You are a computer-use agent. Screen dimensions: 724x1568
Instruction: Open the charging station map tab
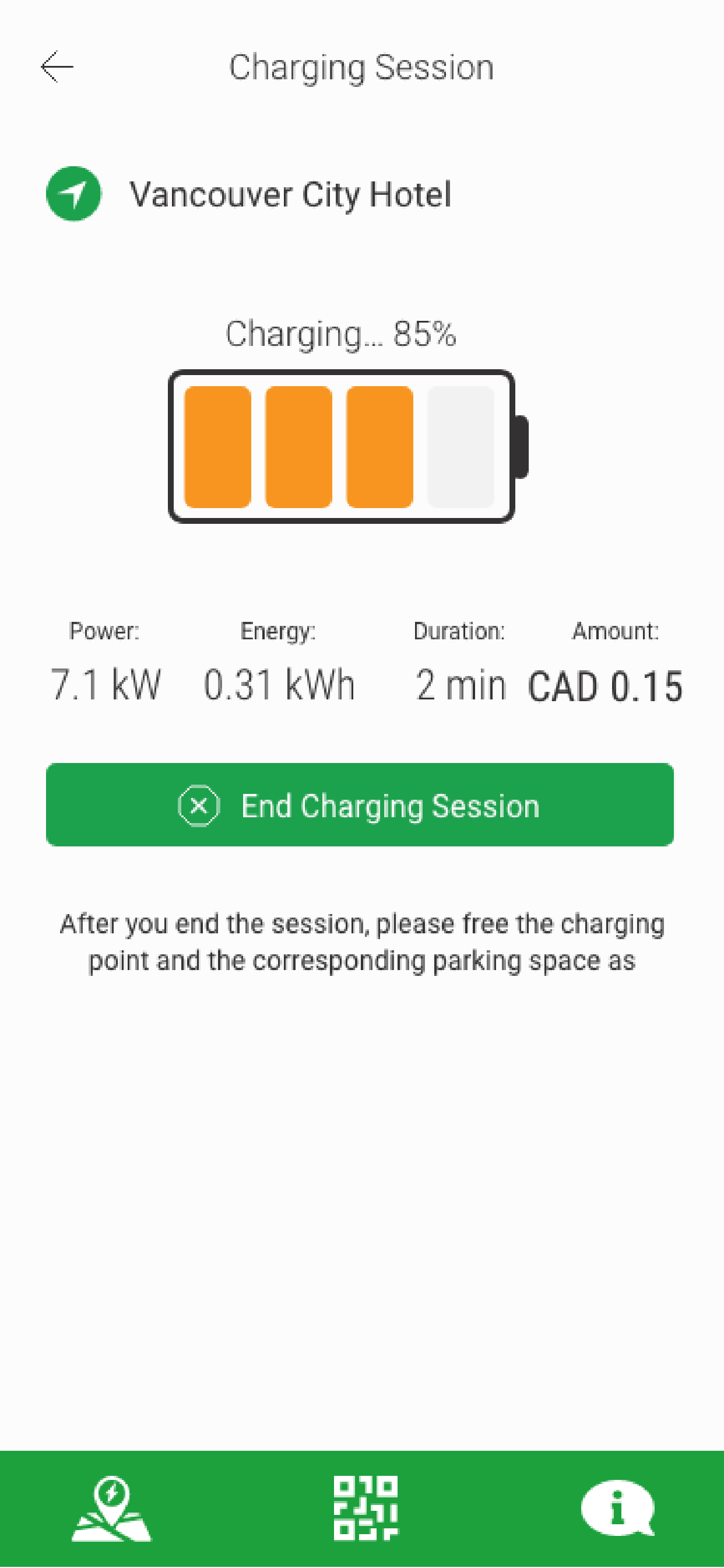pos(111,1508)
